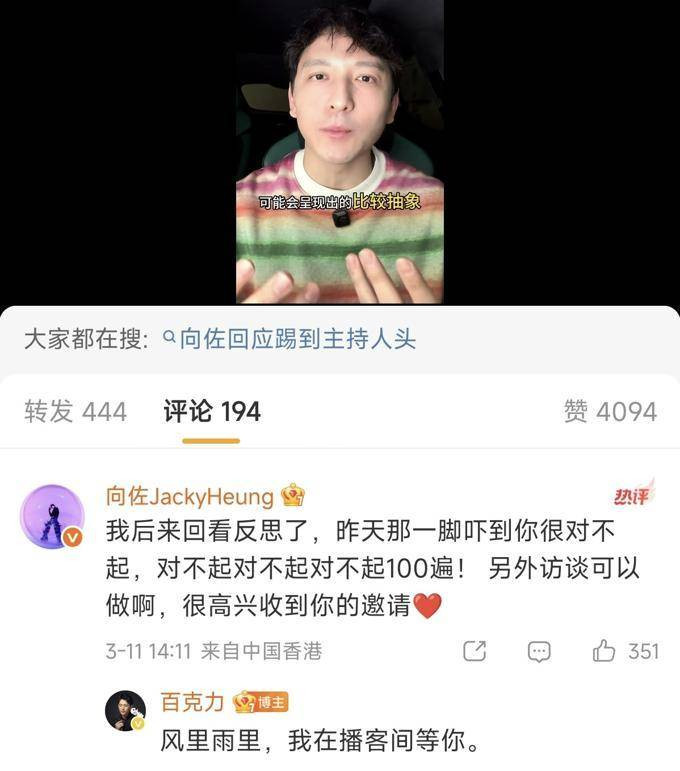Image resolution: width=680 pixels, height=771 pixels.
Task: Select the 评论 194 tab
Action: 211,411
